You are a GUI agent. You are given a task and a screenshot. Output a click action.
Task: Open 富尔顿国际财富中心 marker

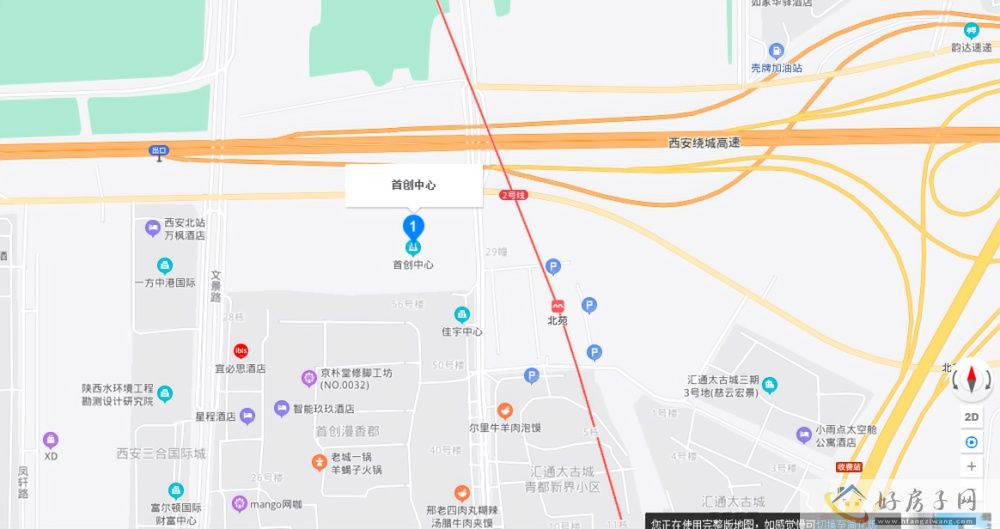[x=176, y=490]
